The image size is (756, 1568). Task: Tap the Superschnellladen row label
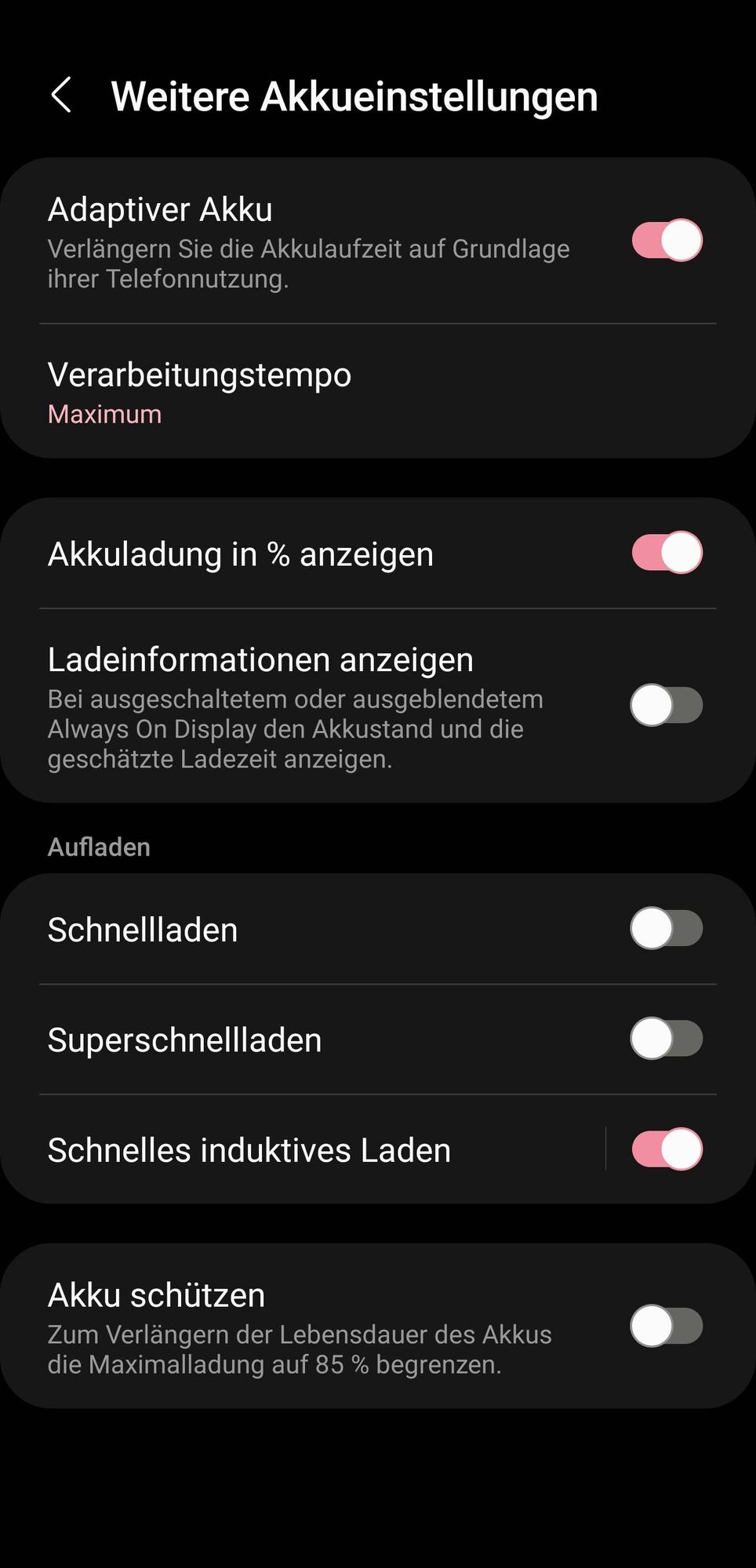[x=184, y=1038]
